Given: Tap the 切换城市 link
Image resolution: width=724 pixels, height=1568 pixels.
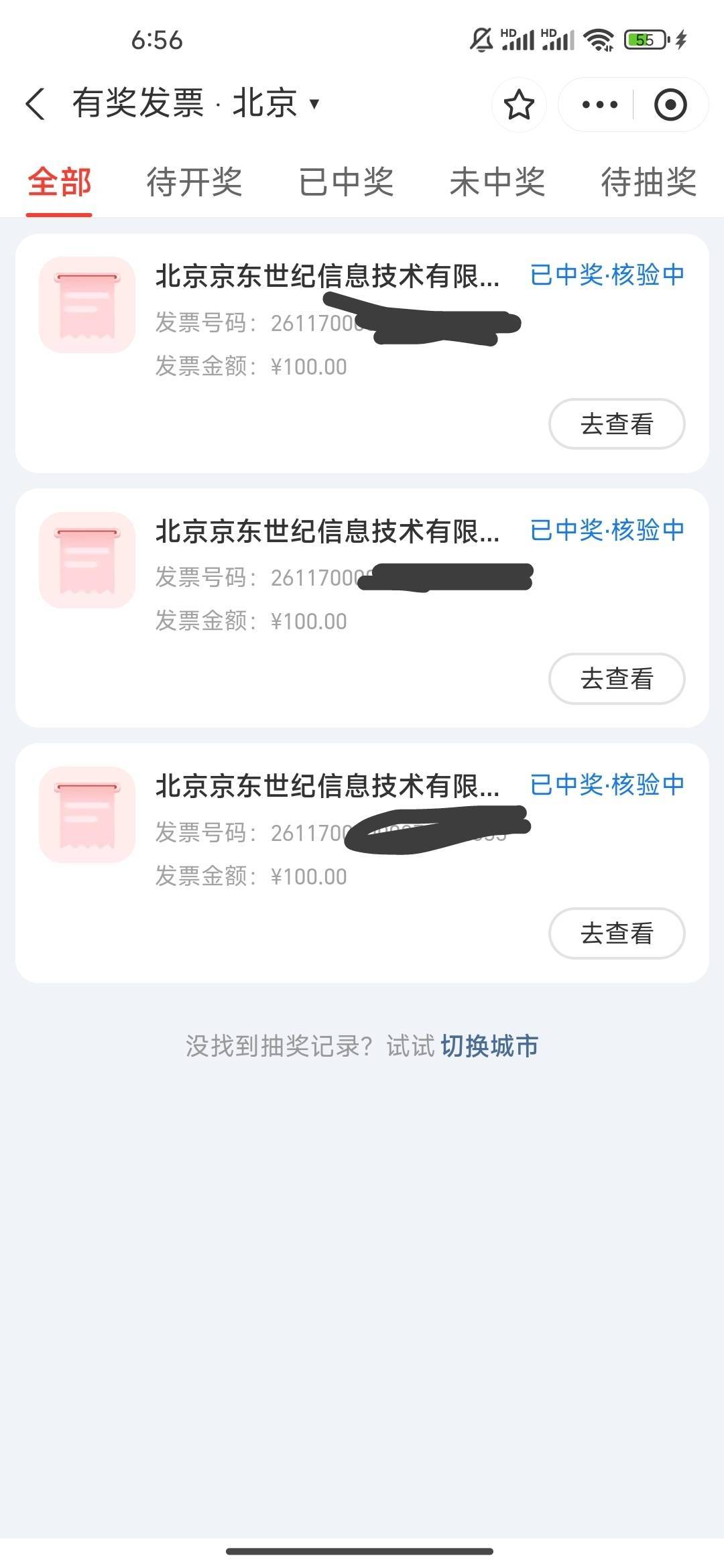Looking at the screenshot, I should (x=489, y=1046).
